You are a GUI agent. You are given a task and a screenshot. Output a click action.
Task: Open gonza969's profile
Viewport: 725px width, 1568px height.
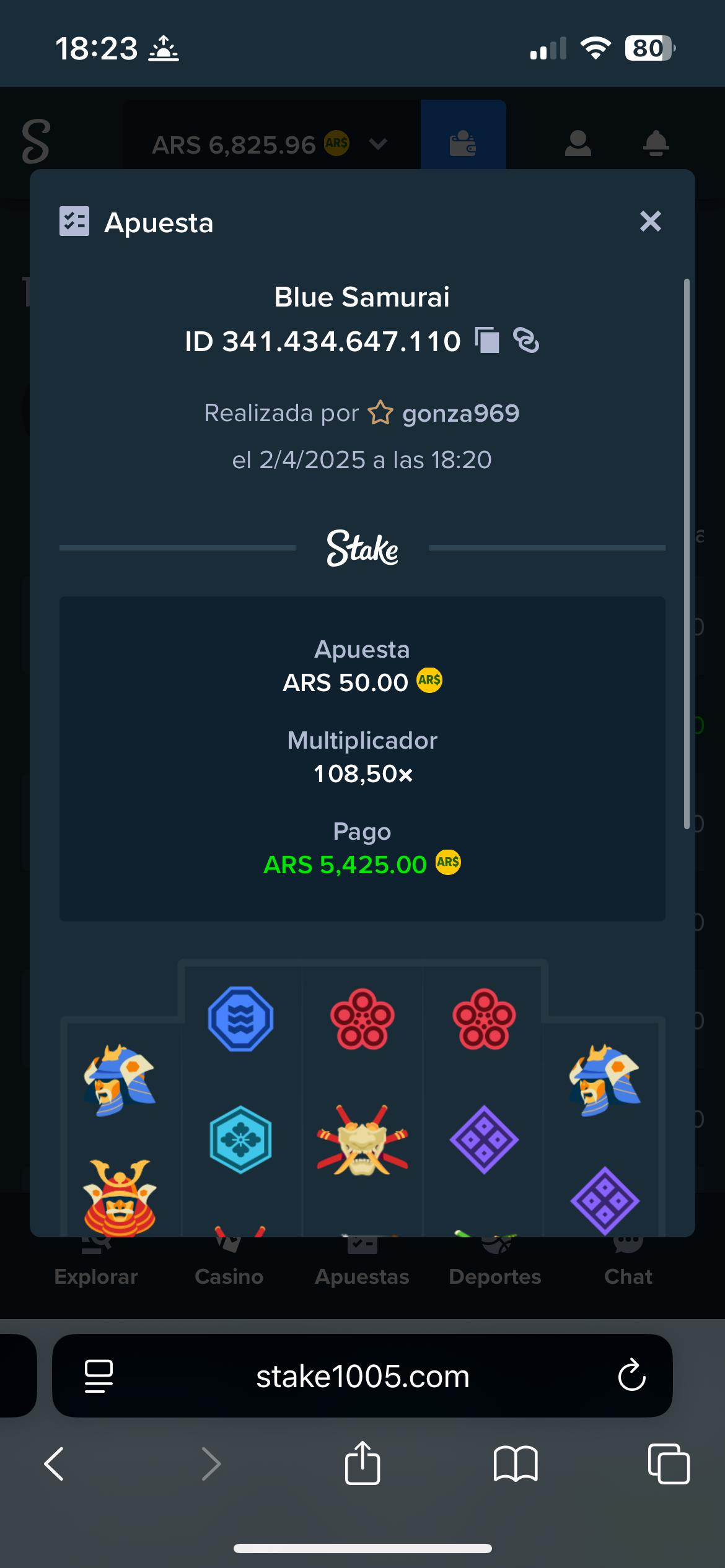point(460,413)
